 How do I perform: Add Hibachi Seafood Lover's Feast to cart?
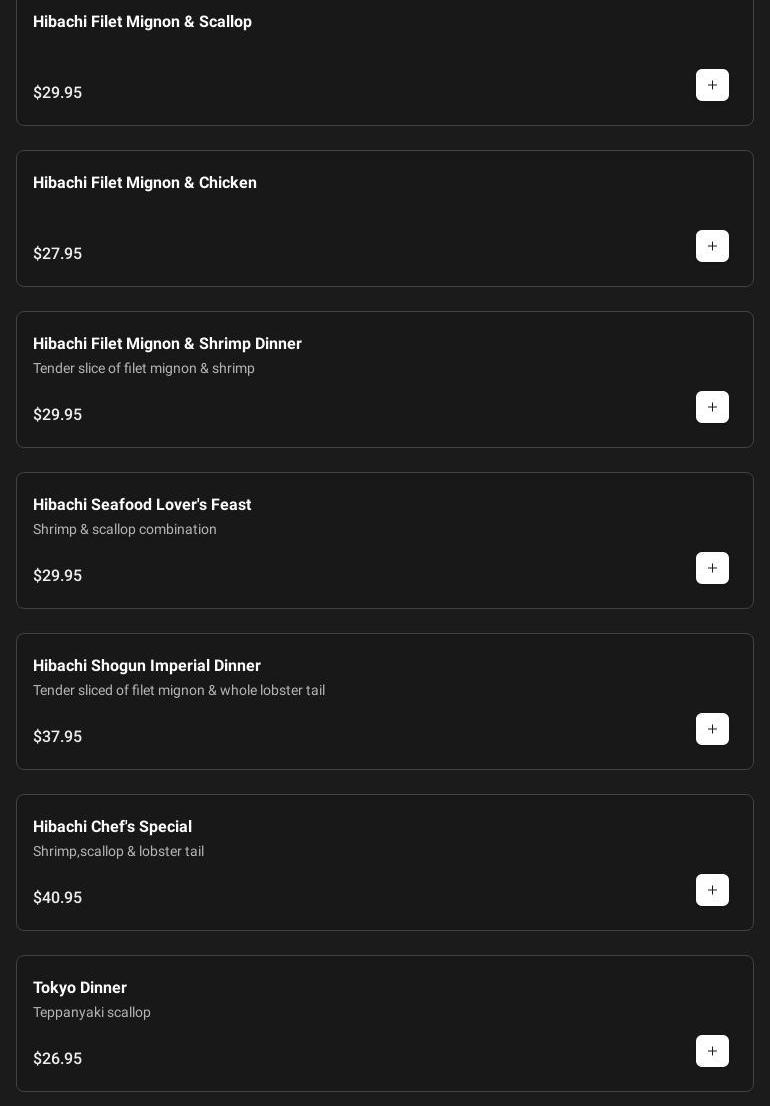coord(712,568)
